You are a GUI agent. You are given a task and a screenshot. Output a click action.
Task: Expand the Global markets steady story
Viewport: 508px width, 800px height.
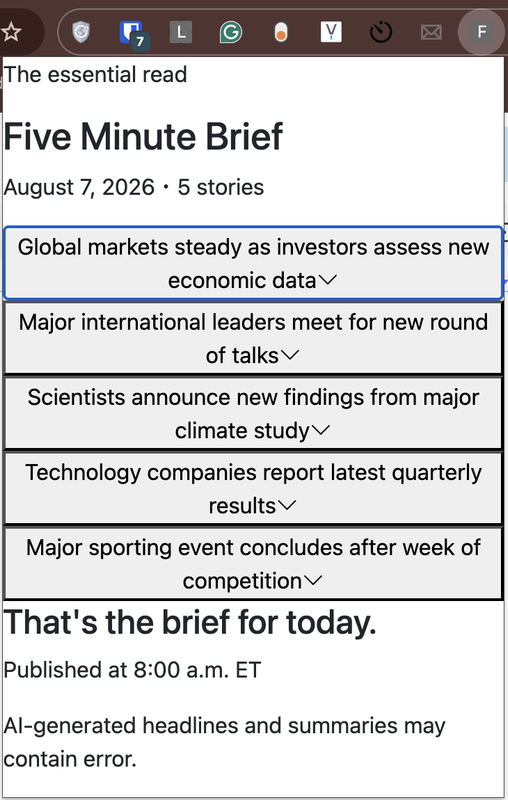(x=253, y=263)
